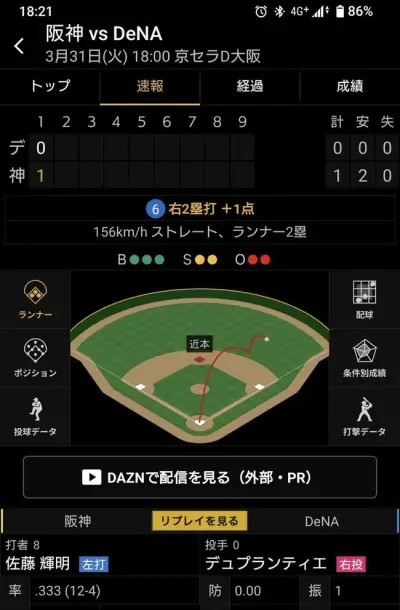View 条件別成績 stats

(x=364, y=358)
